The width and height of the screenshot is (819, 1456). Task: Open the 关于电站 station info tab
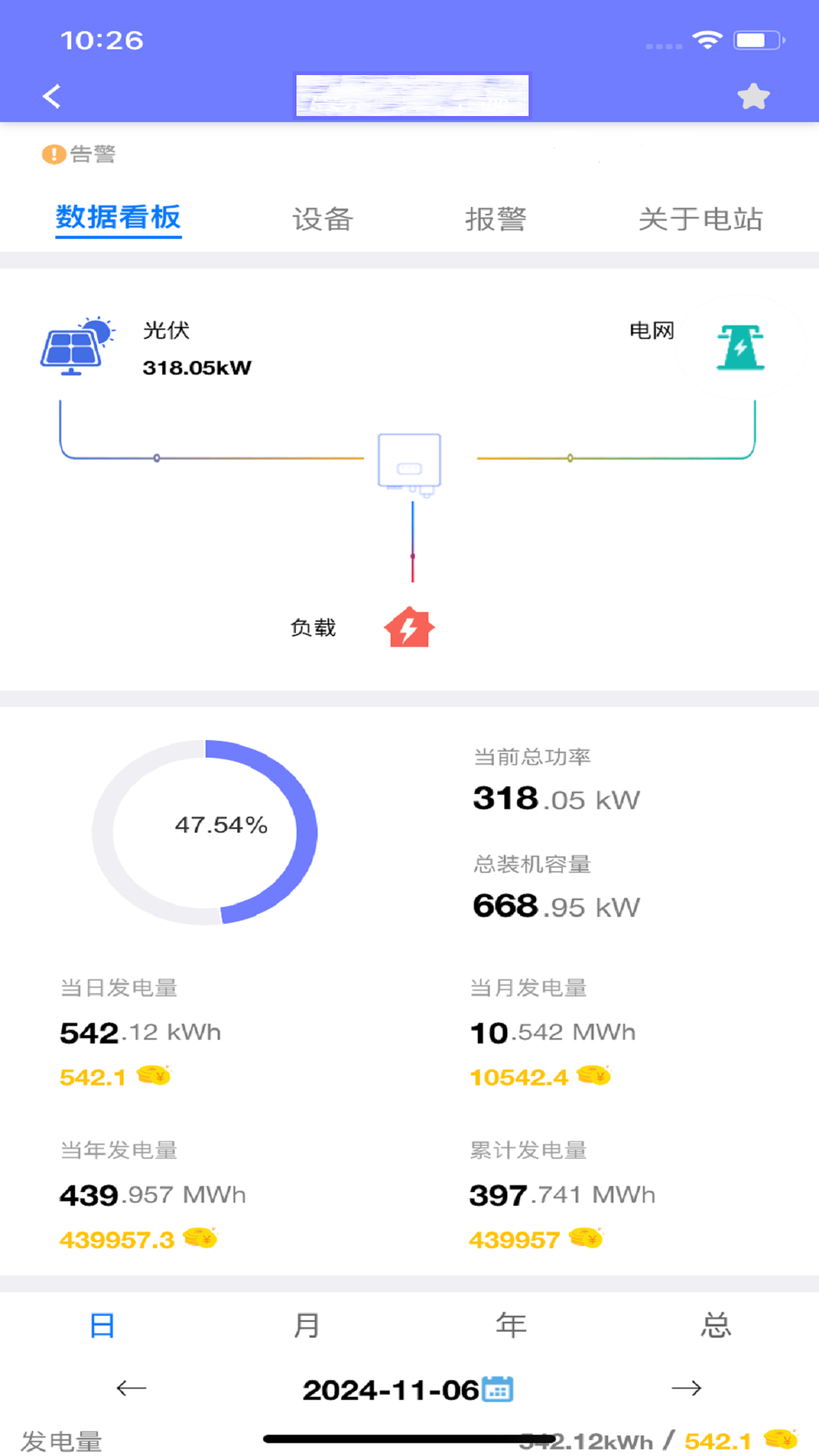point(701,218)
